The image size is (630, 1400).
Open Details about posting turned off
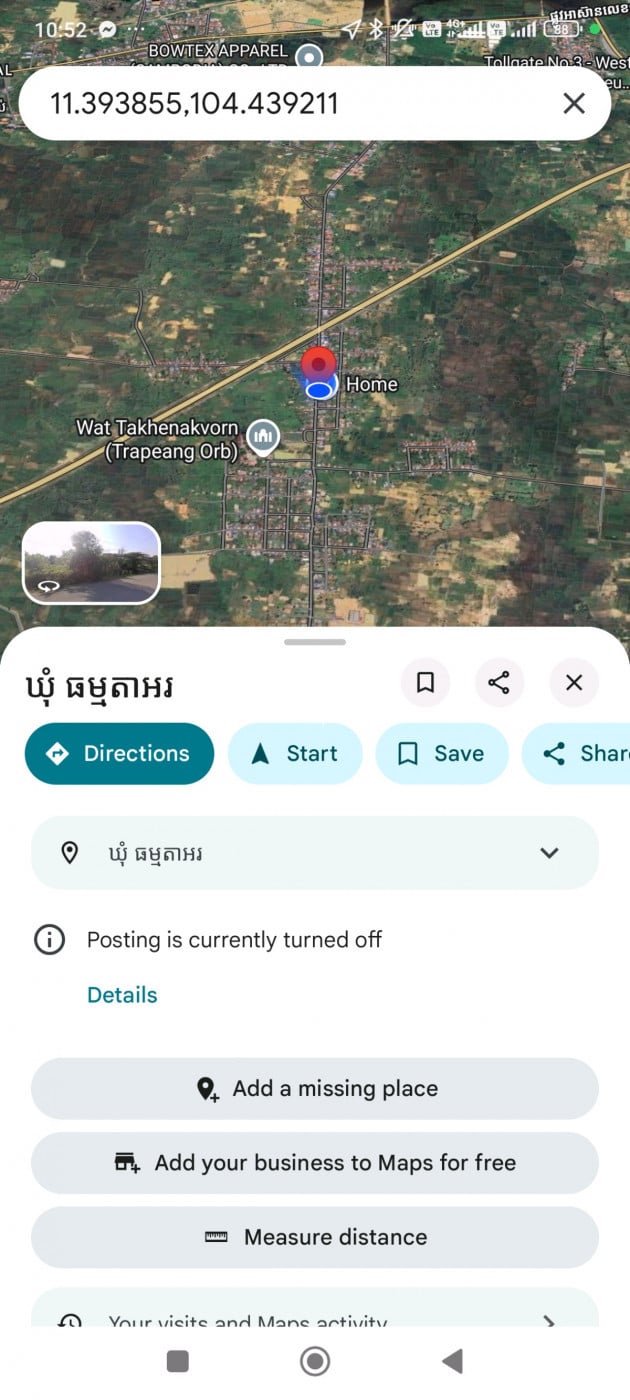click(122, 995)
